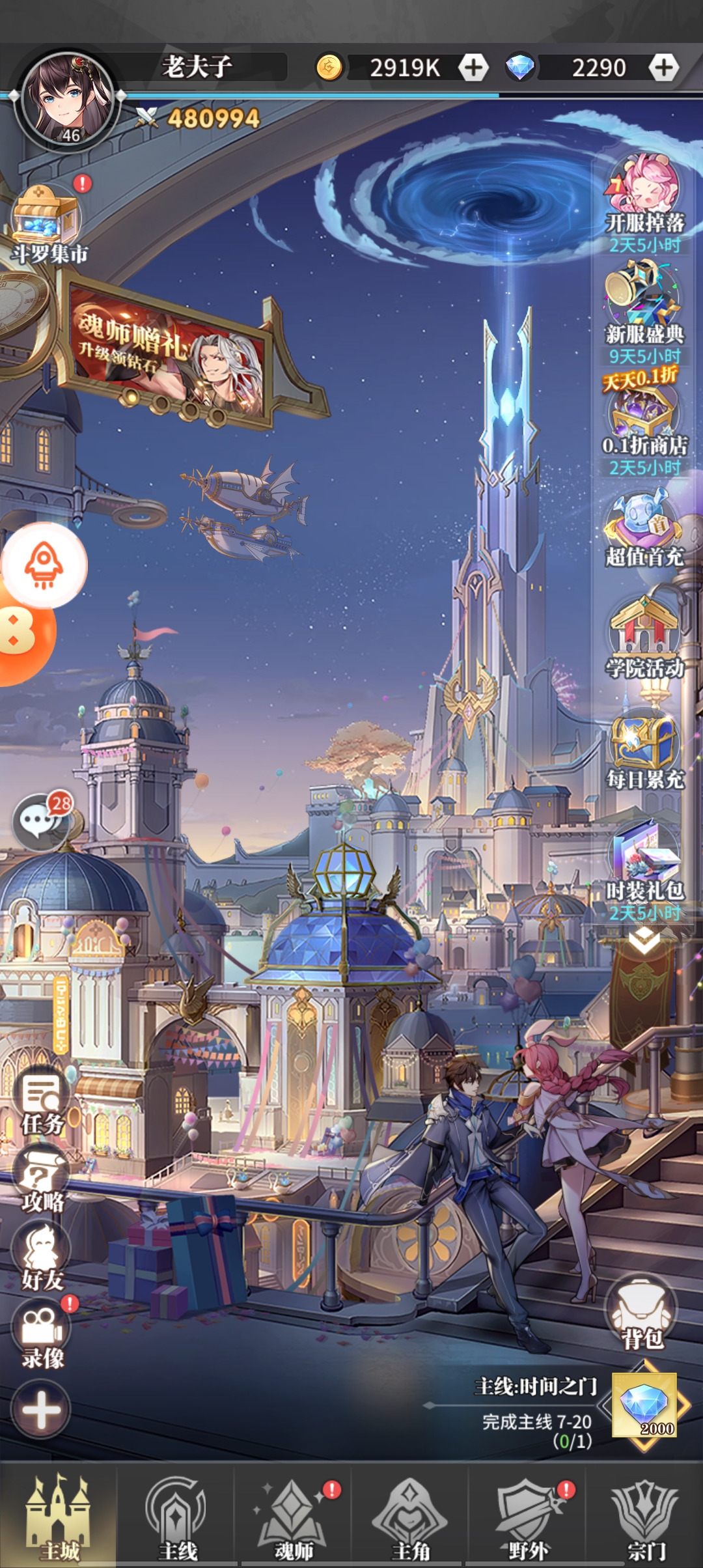Open 新服盛典 event
The width and height of the screenshot is (703, 1568).
click(x=644, y=306)
